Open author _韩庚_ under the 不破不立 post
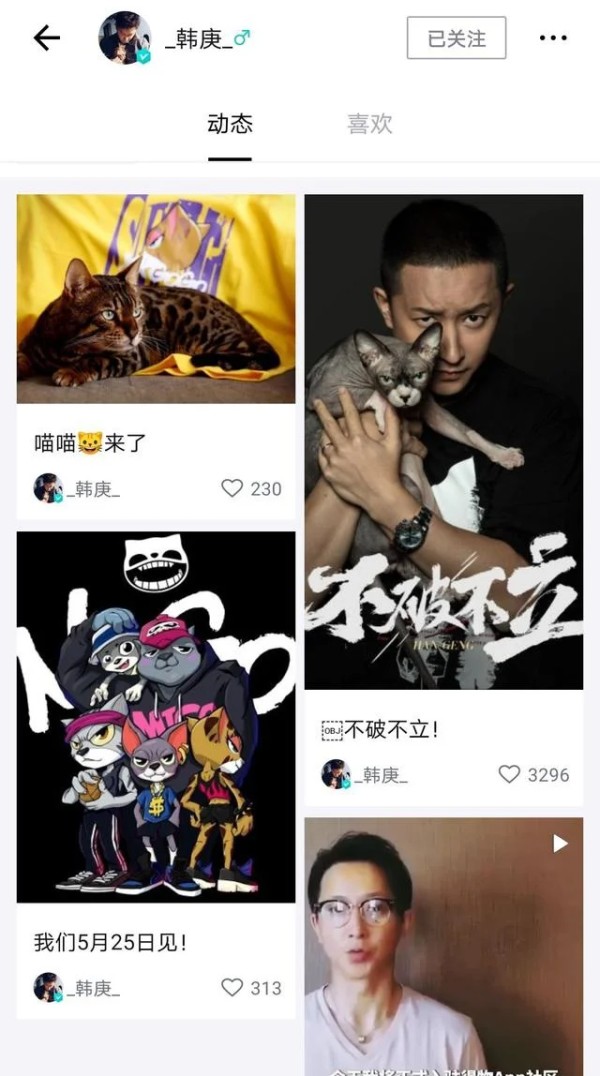This screenshot has height=1076, width=600. point(365,774)
